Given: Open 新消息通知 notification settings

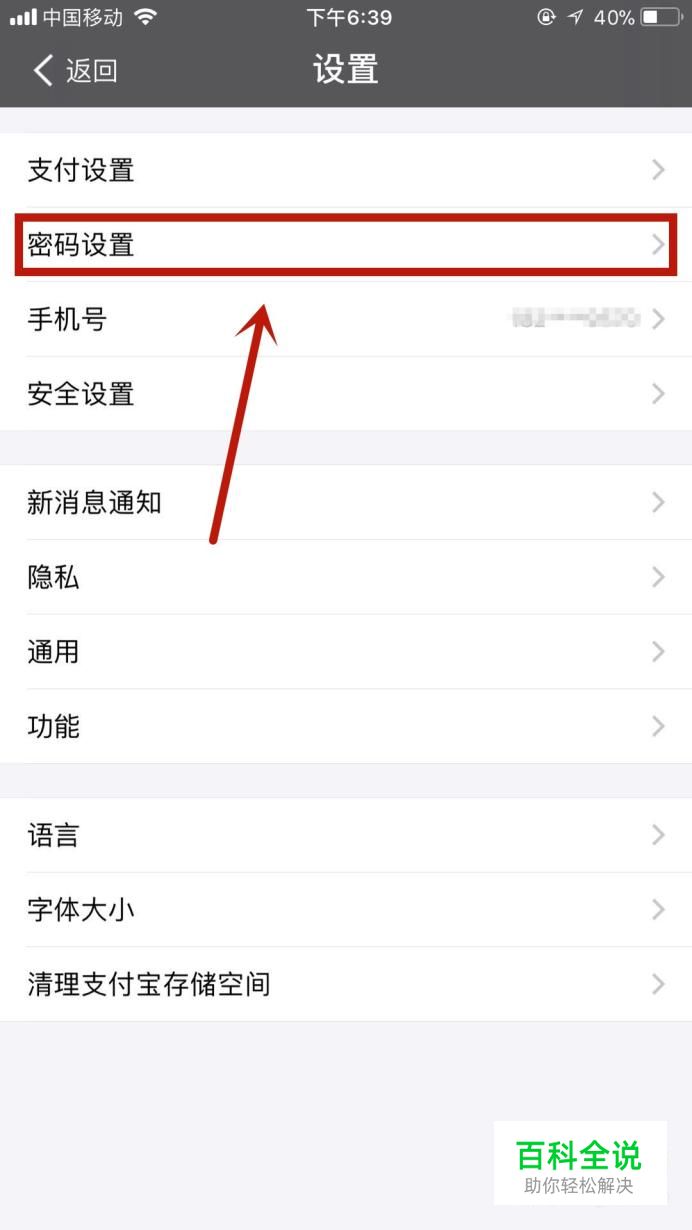Looking at the screenshot, I should tap(345, 502).
